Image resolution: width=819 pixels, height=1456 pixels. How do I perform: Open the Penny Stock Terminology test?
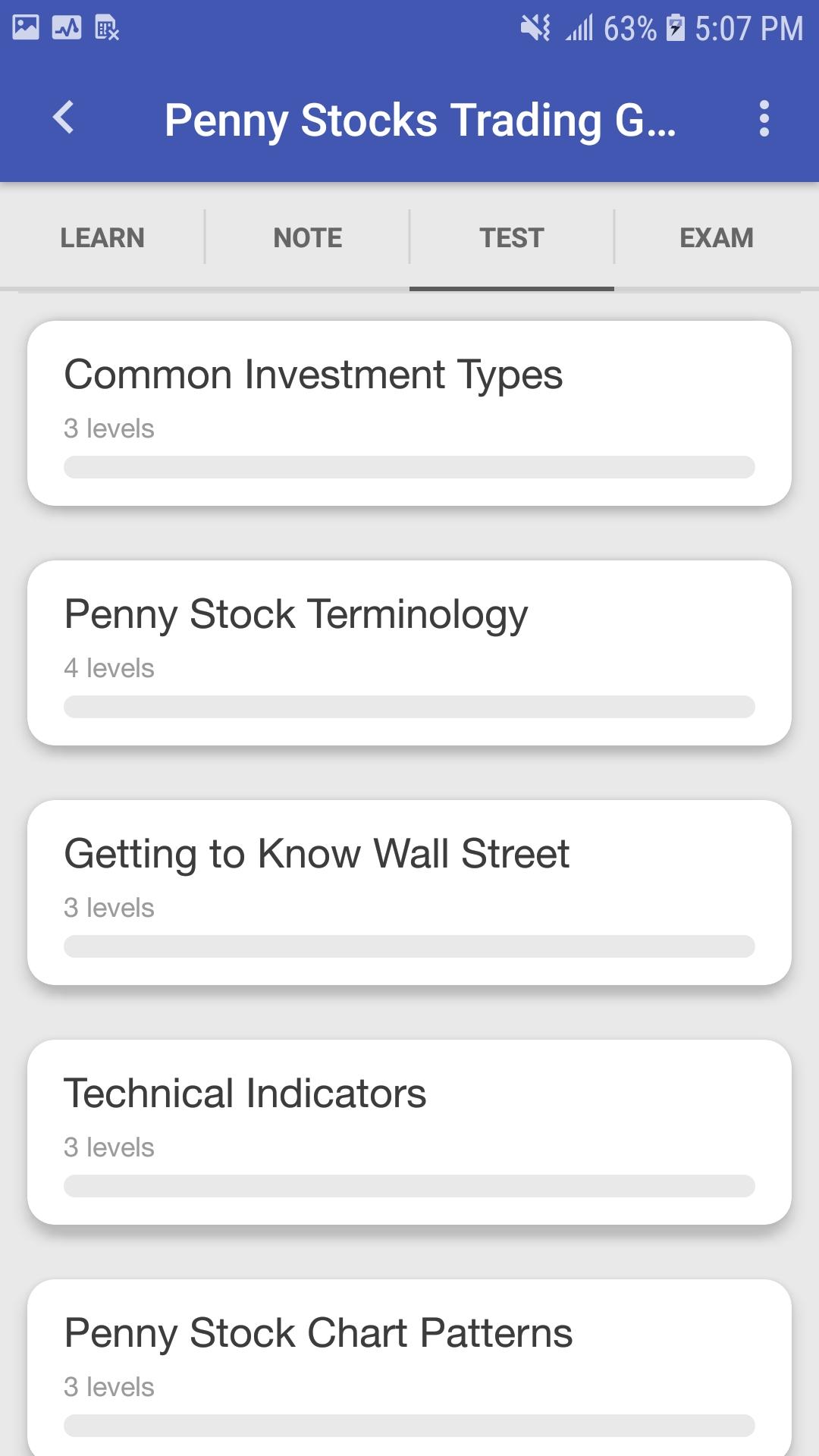point(409,653)
